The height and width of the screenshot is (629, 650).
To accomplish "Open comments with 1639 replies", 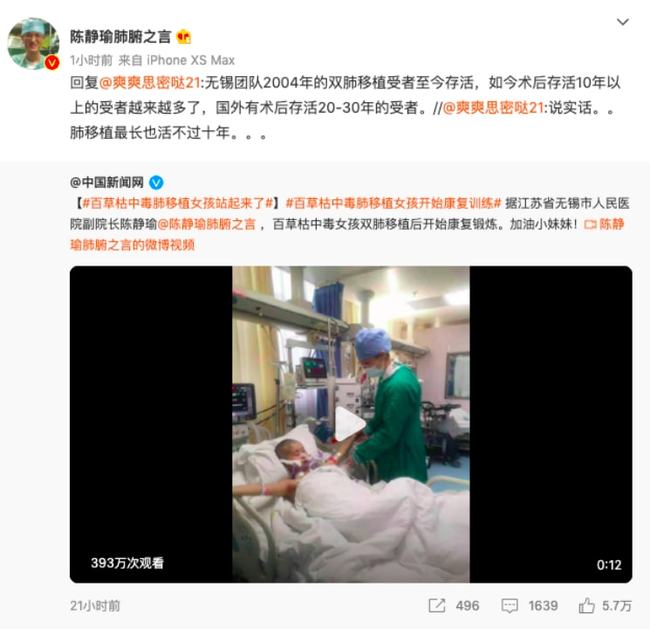I will pyautogui.click(x=530, y=605).
